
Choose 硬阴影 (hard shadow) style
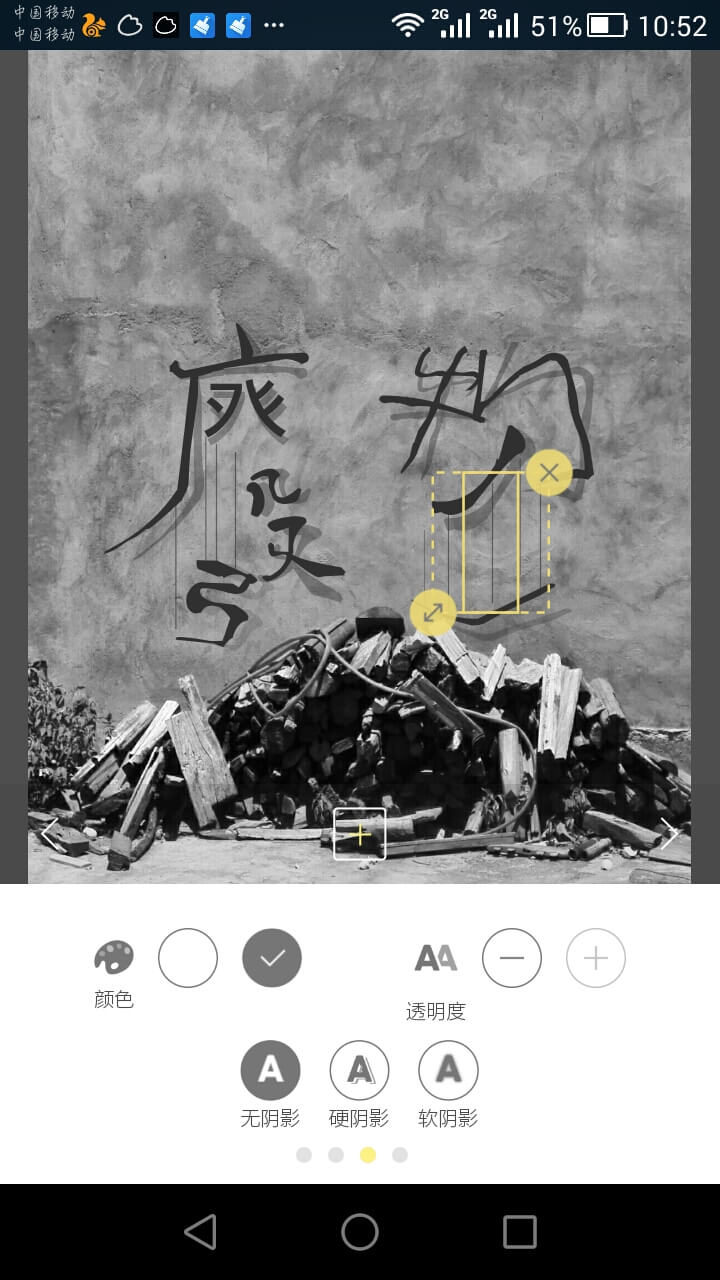(359, 1070)
